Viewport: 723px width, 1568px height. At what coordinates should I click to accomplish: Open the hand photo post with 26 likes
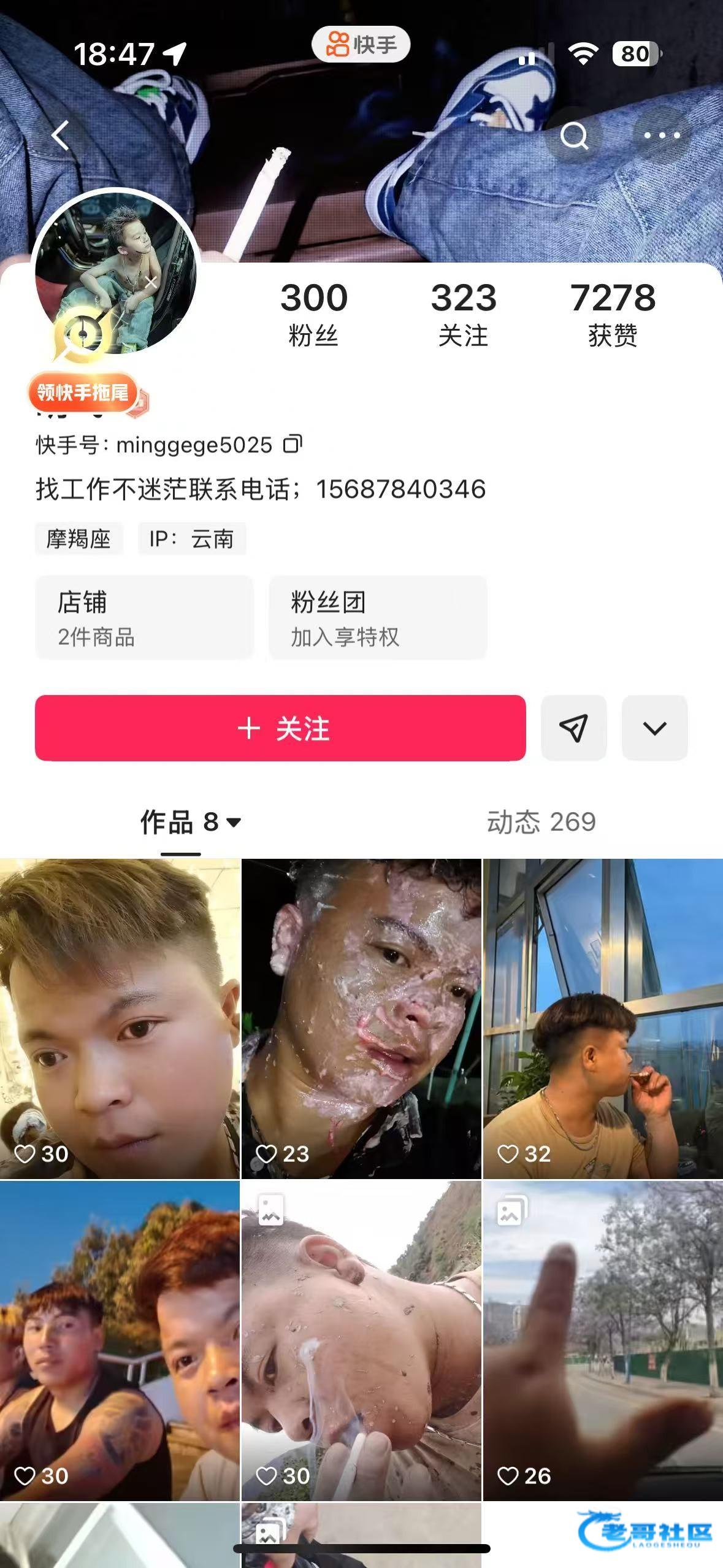603,1340
